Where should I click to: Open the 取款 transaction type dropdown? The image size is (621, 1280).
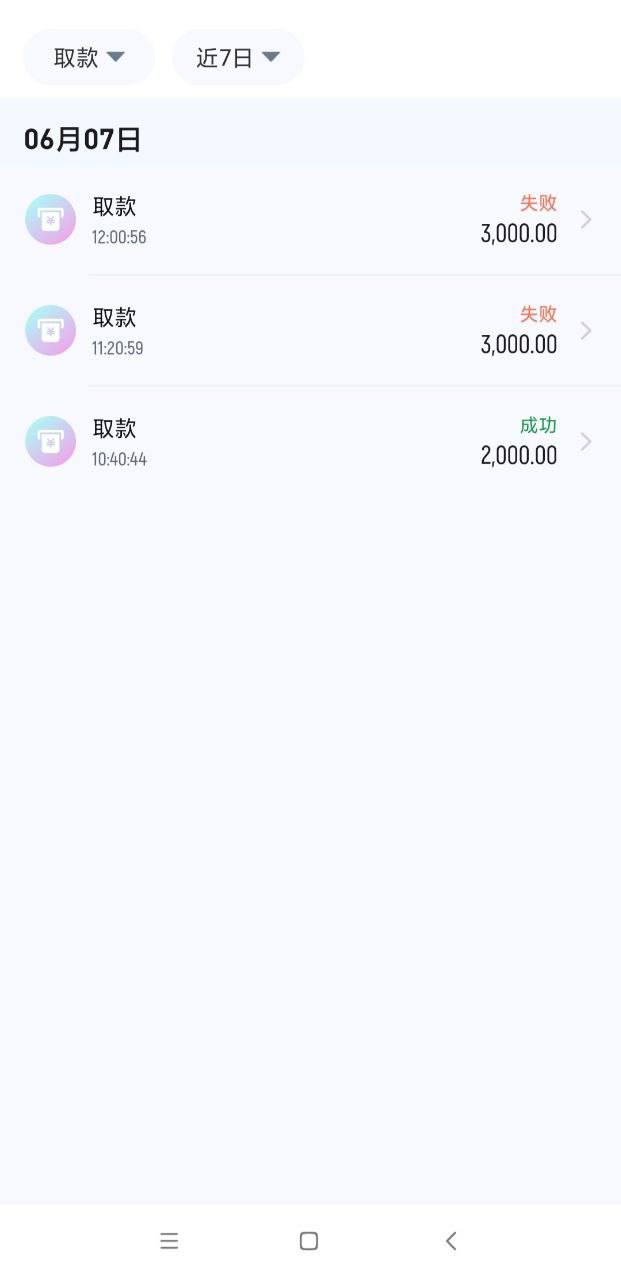(x=88, y=57)
